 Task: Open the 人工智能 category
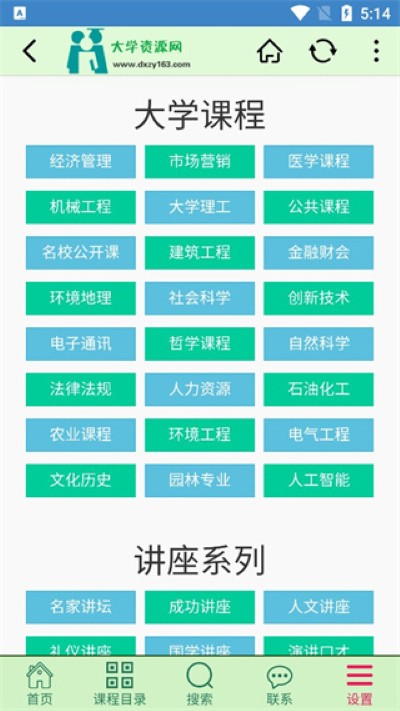point(319,481)
